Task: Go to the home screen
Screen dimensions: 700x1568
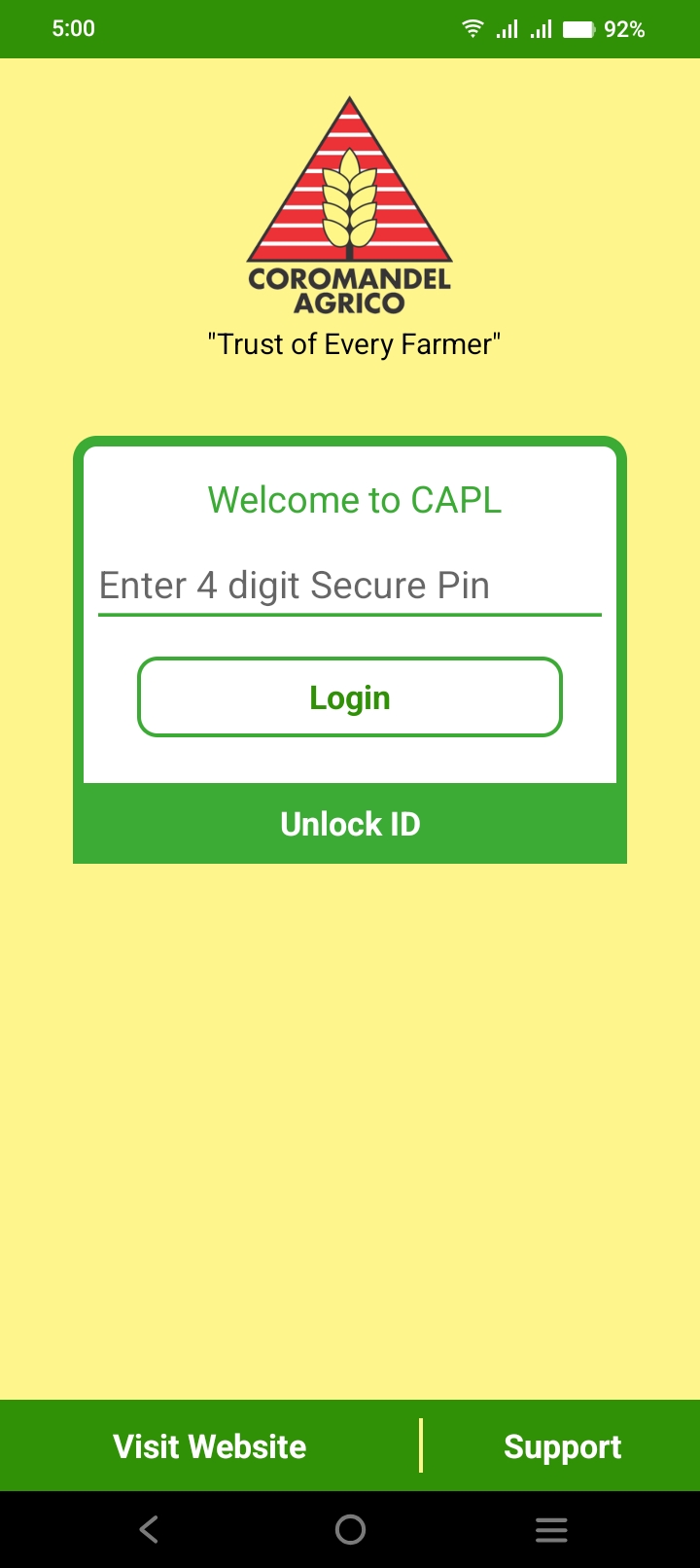Action: point(350,1530)
